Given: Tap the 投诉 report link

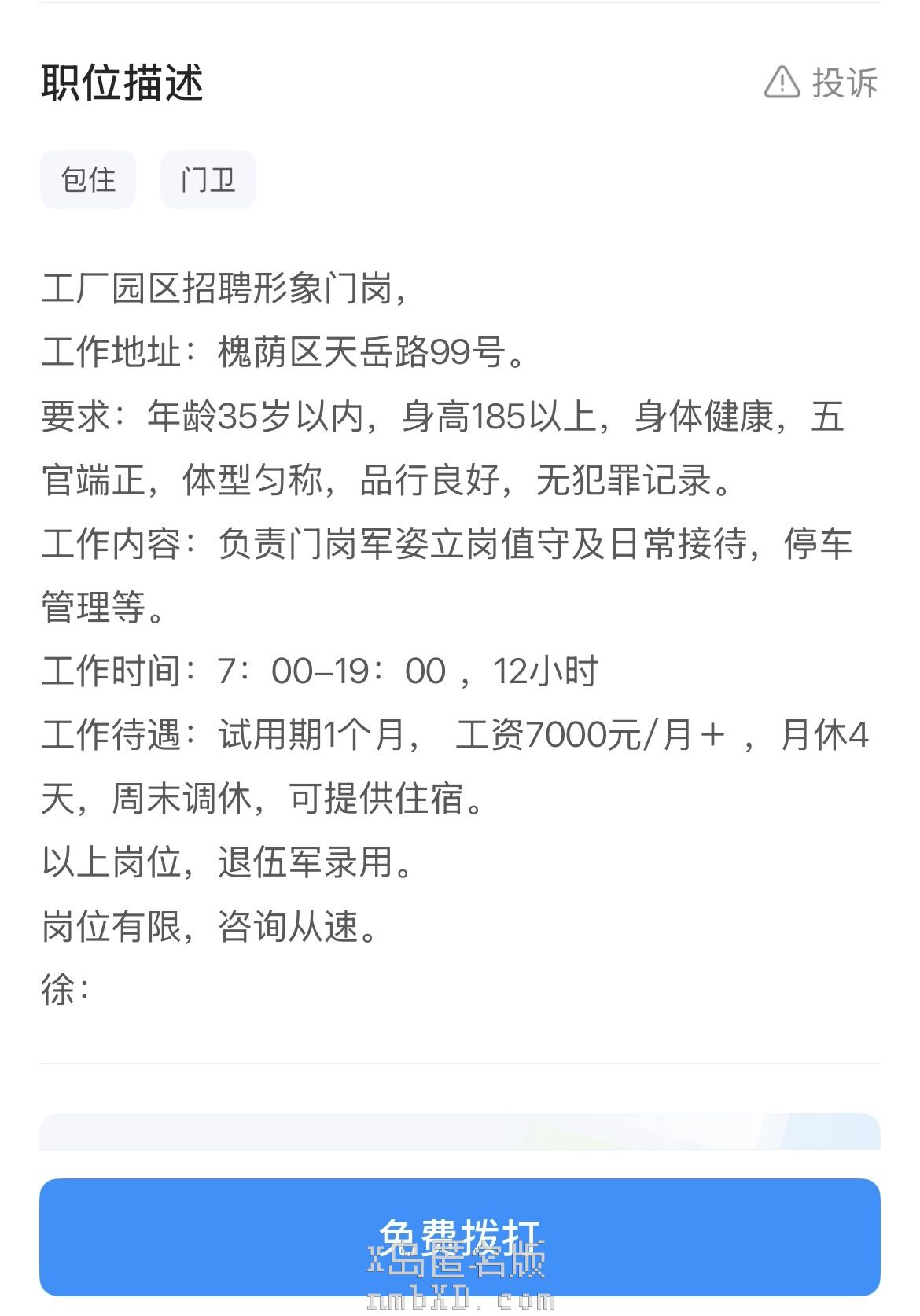Looking at the screenshot, I should coord(821,83).
